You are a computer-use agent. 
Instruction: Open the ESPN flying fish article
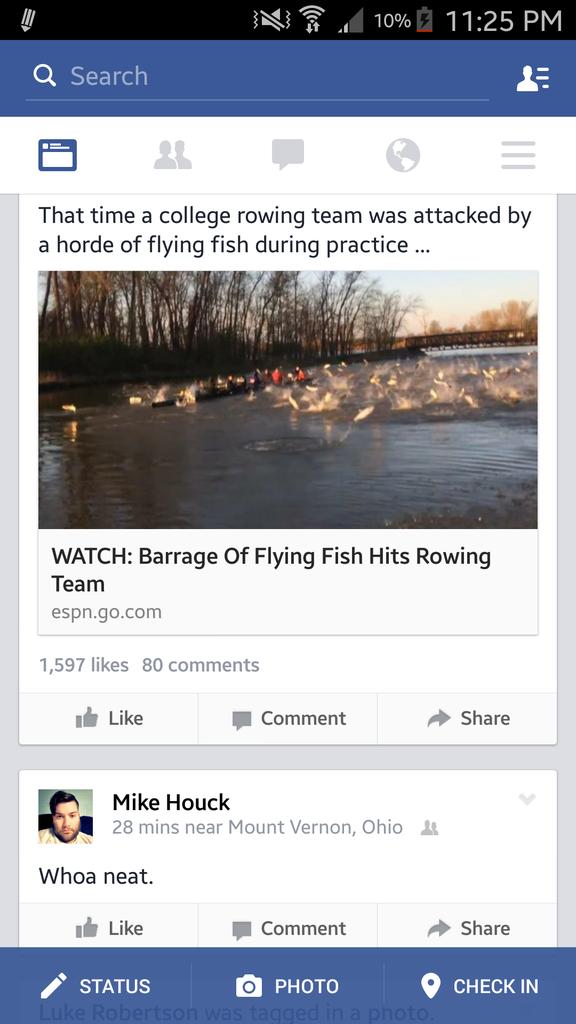click(288, 453)
